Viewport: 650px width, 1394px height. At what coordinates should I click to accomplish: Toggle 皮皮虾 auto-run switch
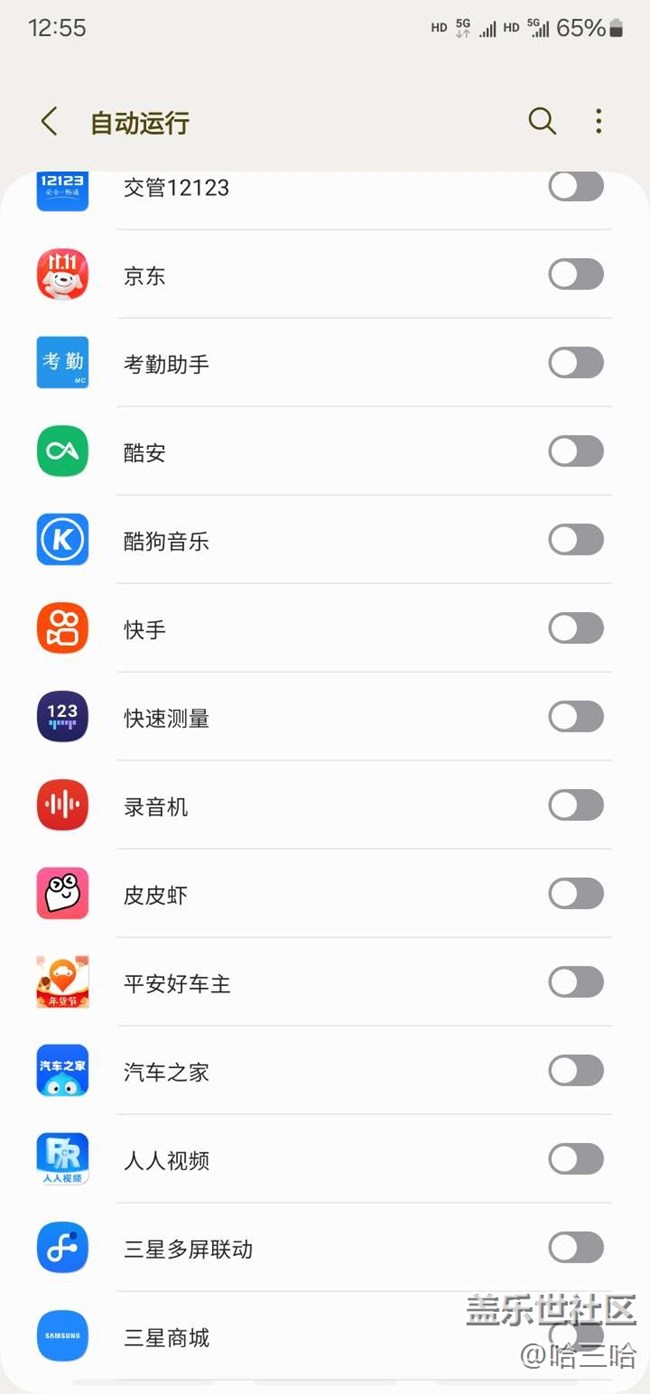pos(576,894)
